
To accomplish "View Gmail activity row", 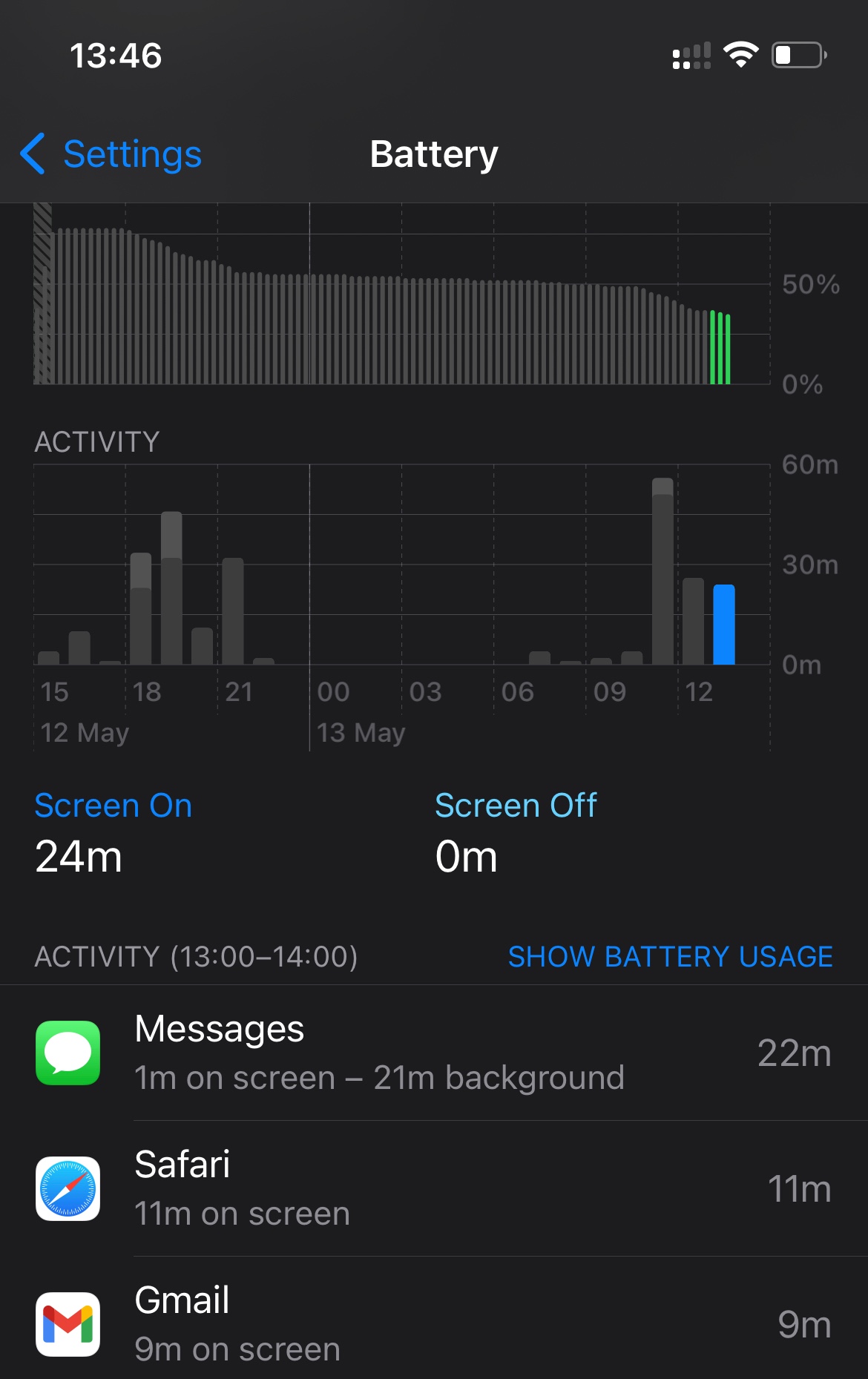I will pyautogui.click(x=434, y=1324).
